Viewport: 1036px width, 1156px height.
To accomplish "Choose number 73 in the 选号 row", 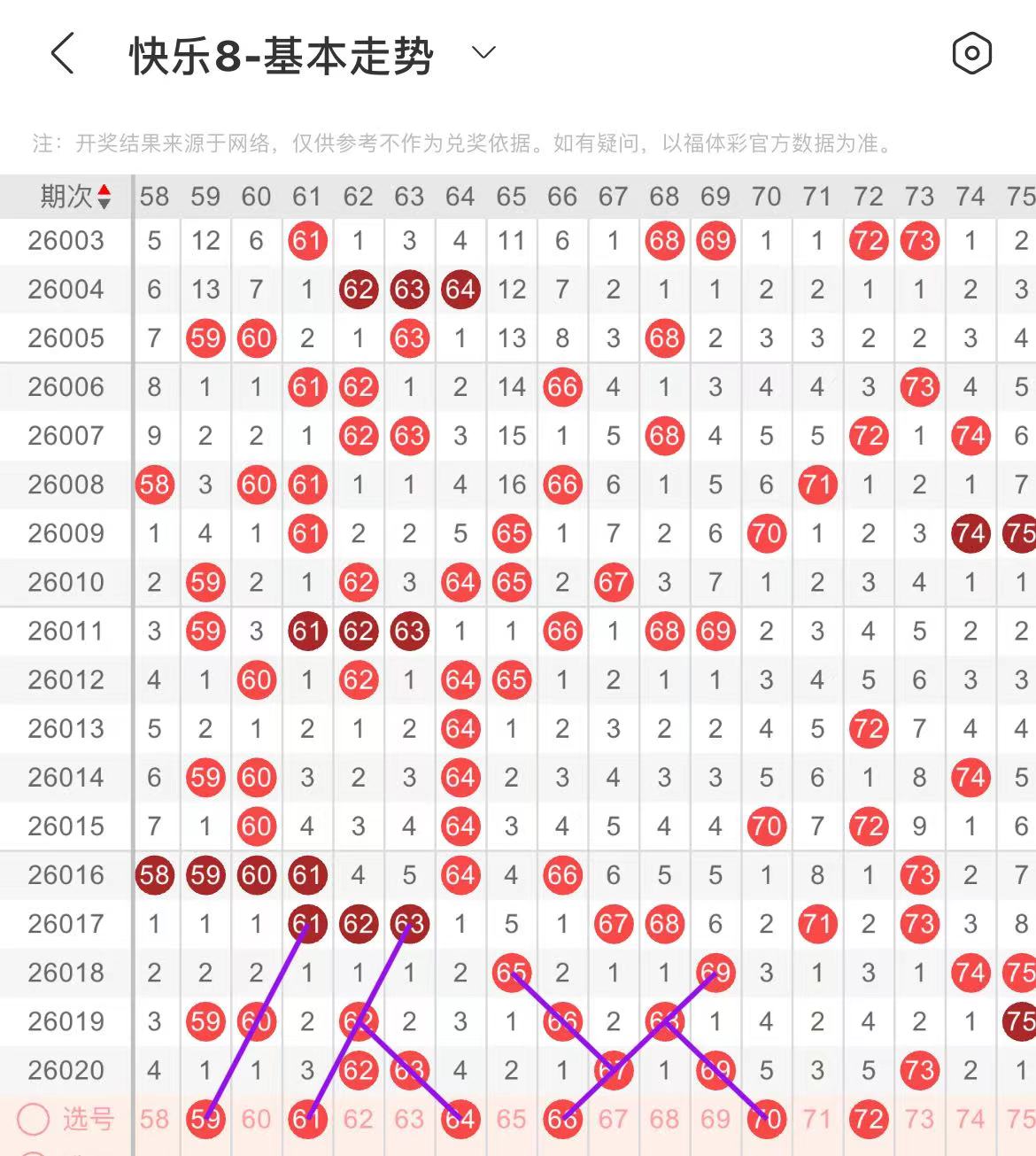I will pyautogui.click(x=919, y=1119).
